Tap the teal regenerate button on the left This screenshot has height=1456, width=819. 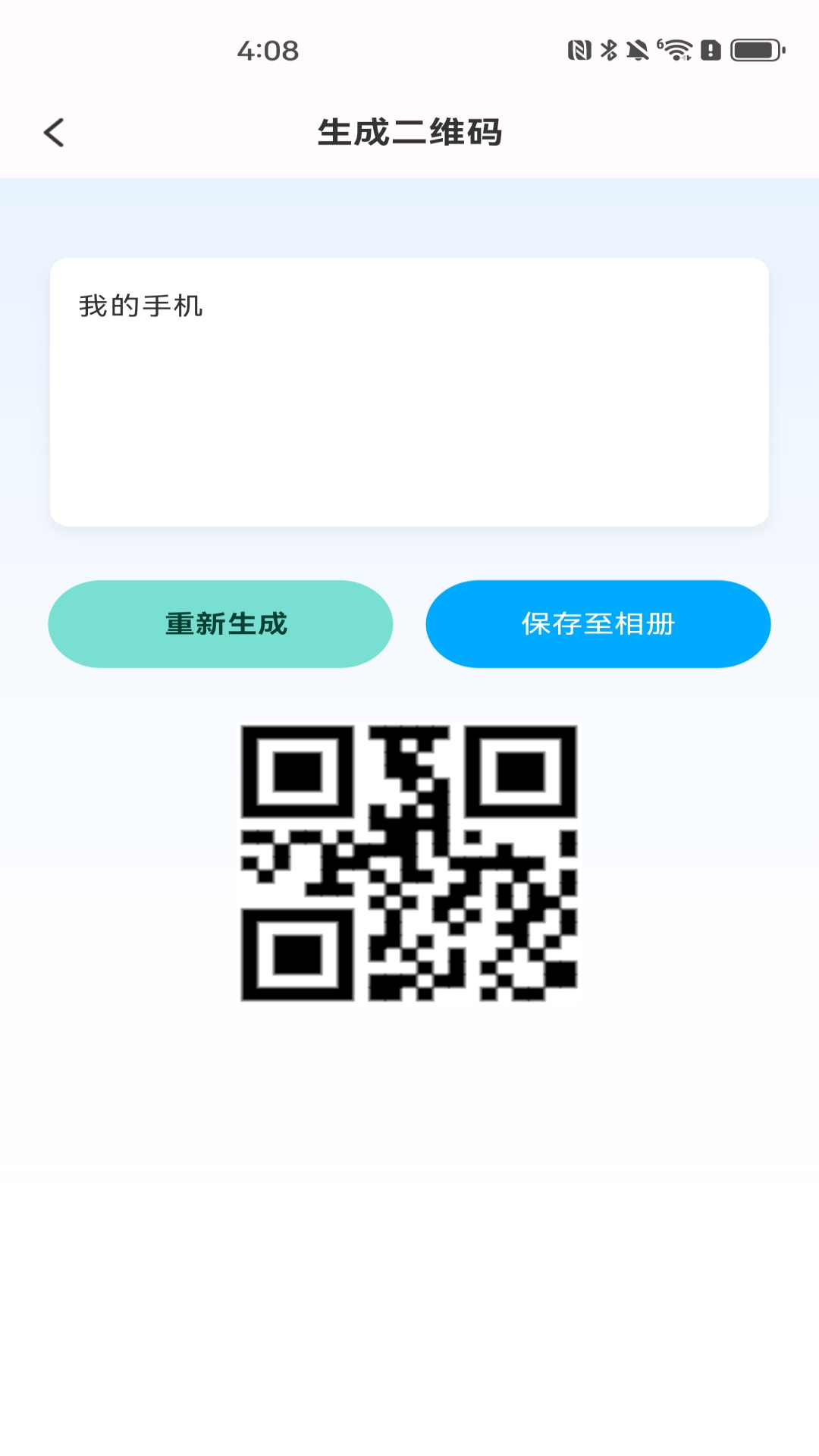pos(221,623)
